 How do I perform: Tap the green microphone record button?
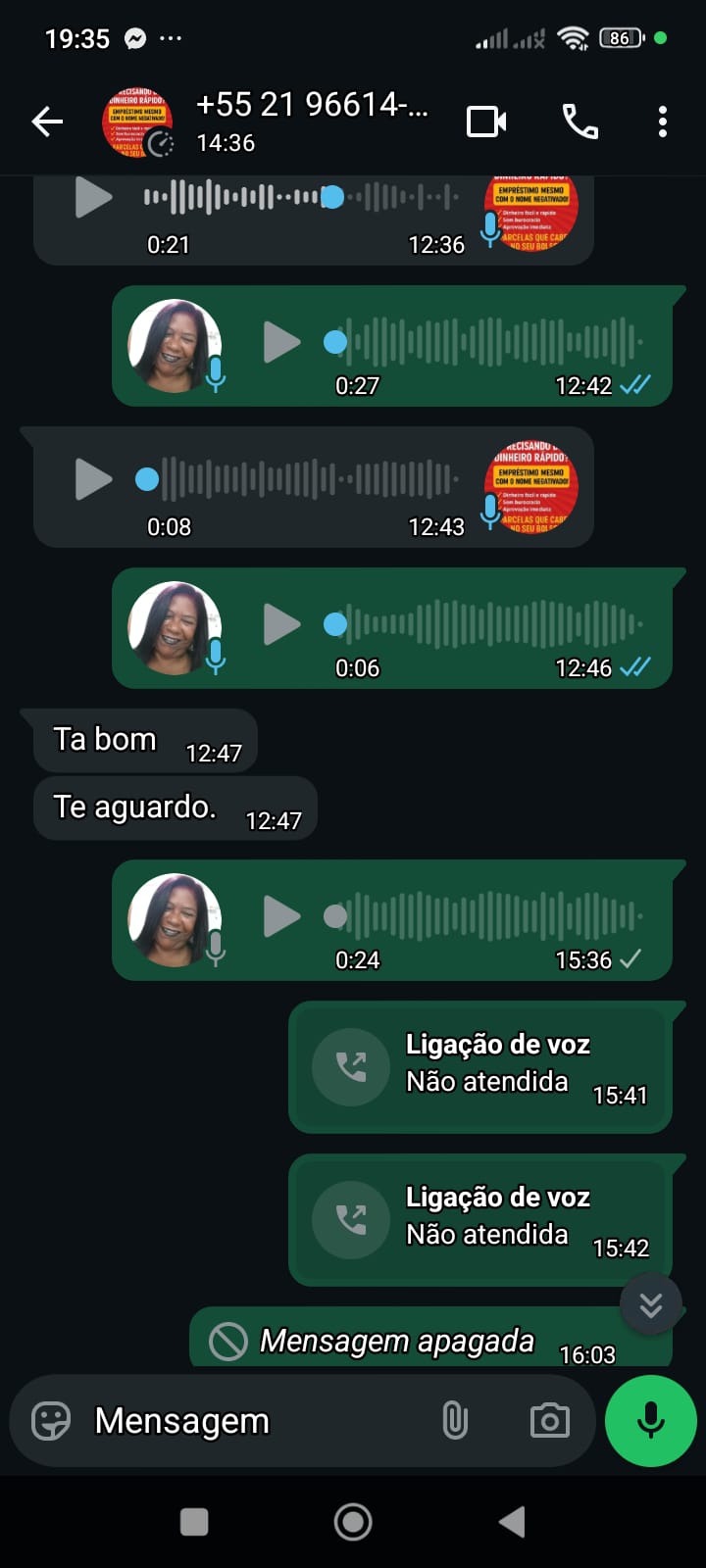coord(651,1420)
